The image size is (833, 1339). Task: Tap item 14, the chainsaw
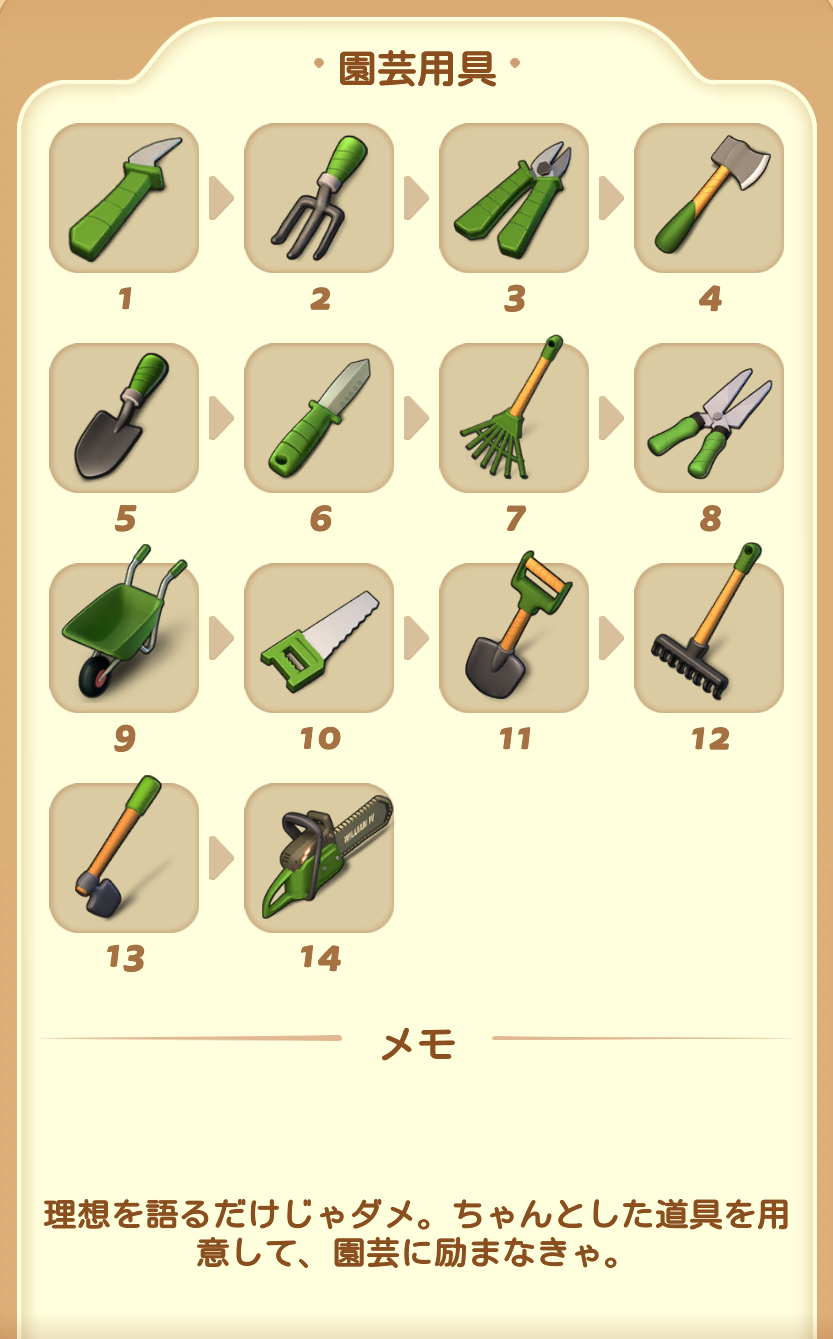(319, 858)
